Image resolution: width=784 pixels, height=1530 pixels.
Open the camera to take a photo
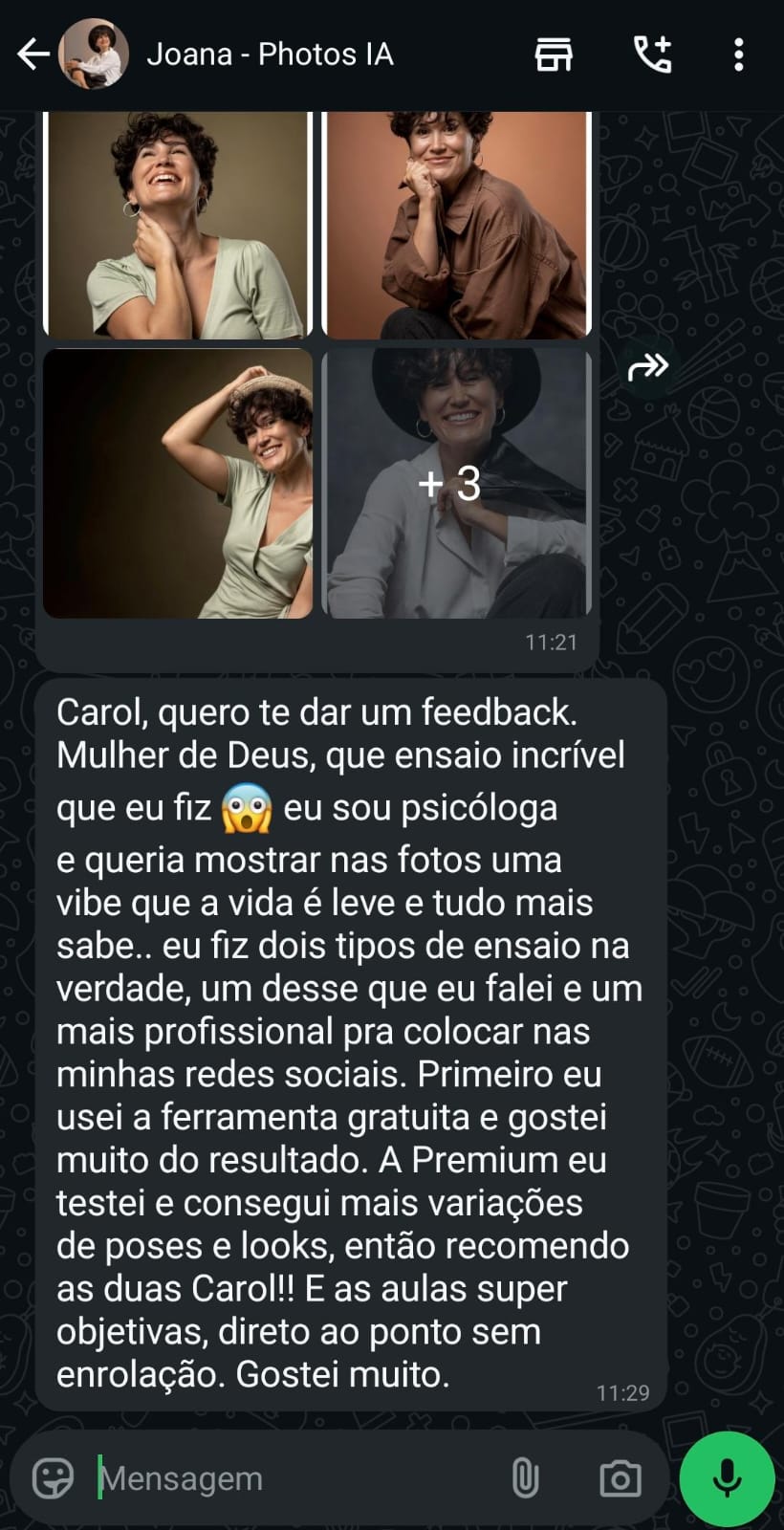tap(620, 1478)
